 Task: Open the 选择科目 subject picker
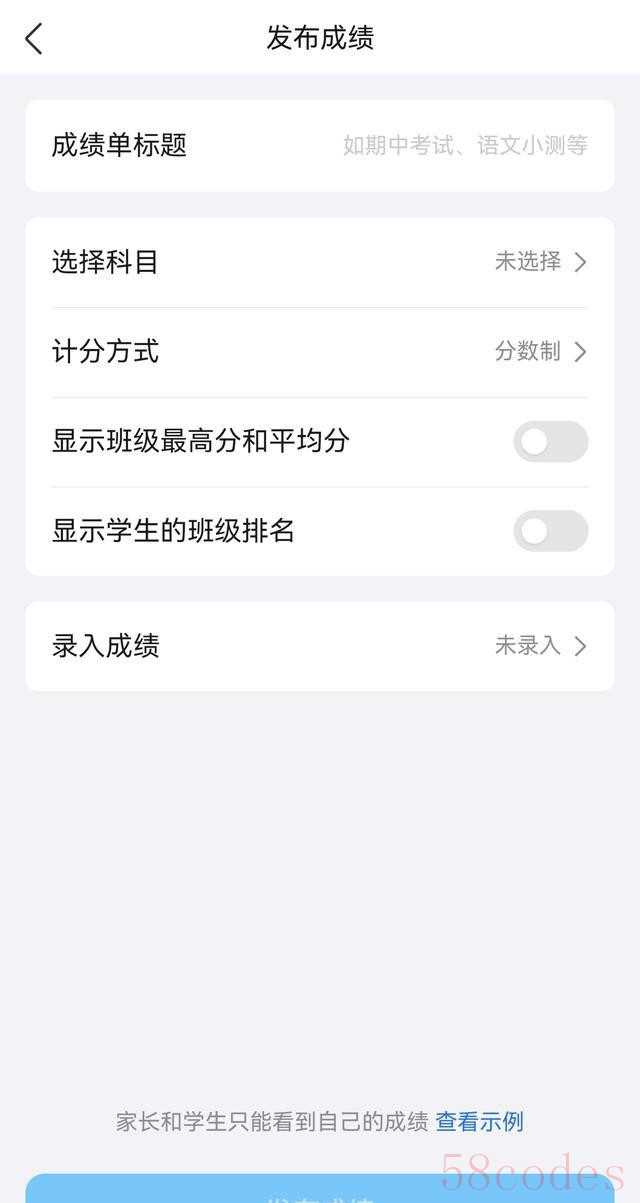(x=320, y=262)
